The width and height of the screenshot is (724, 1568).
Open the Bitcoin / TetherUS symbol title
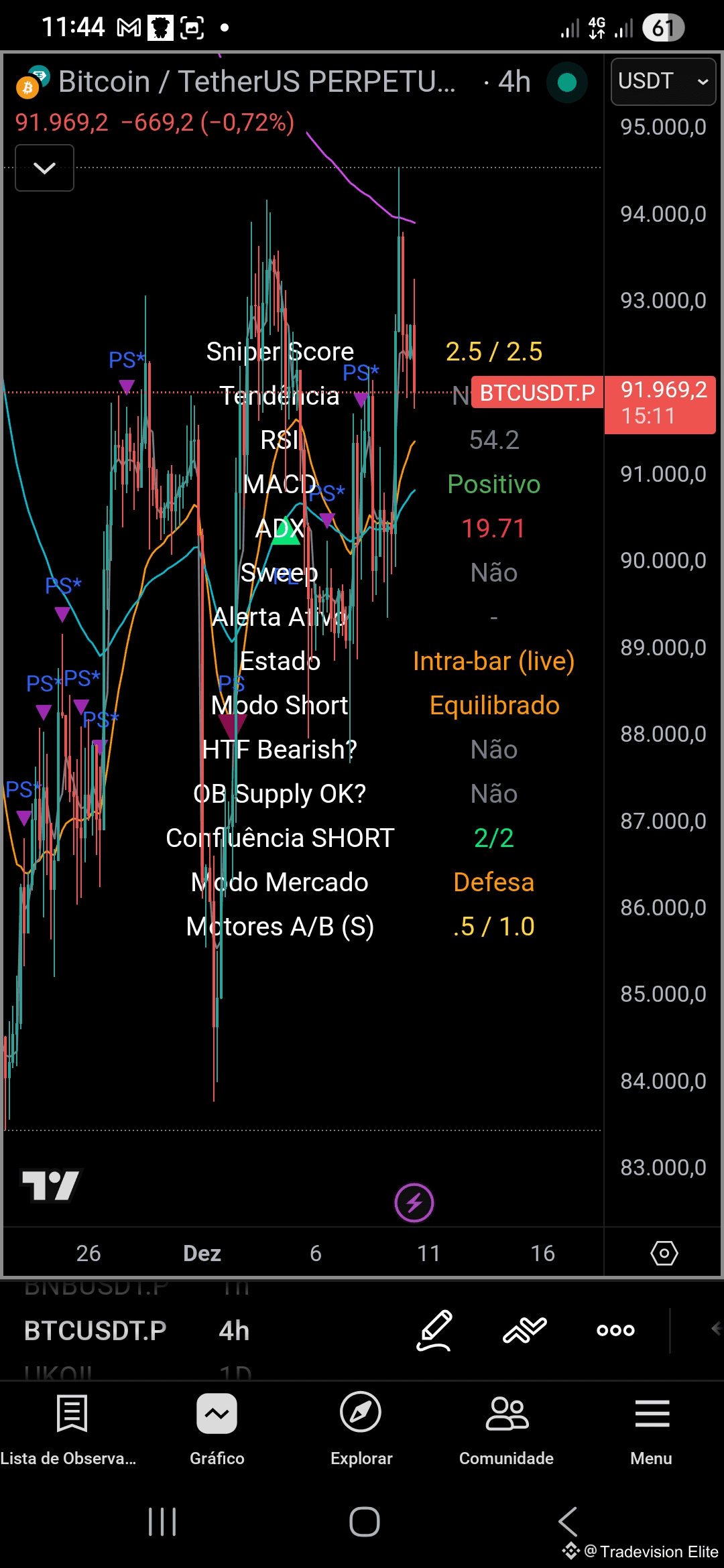(x=256, y=82)
